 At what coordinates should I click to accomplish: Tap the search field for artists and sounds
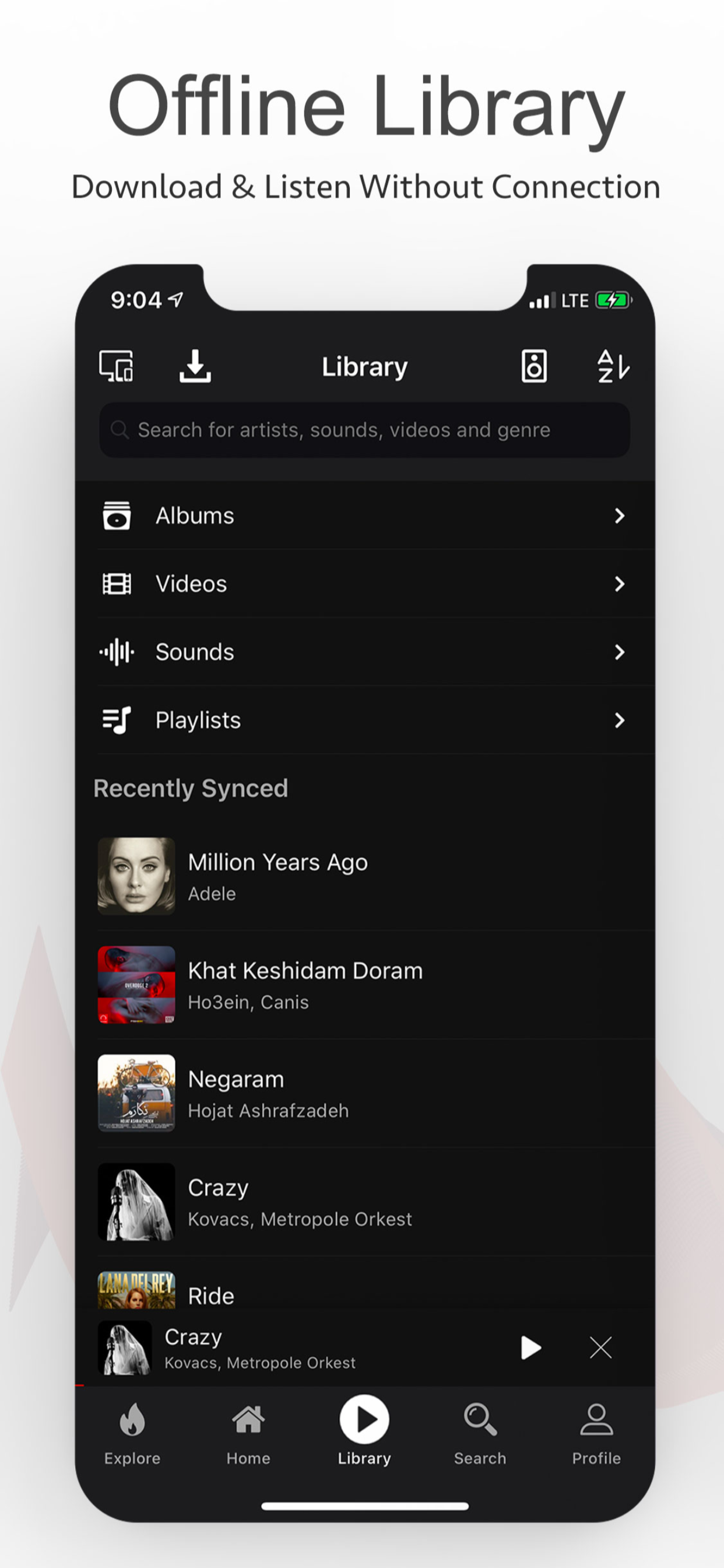[x=364, y=430]
